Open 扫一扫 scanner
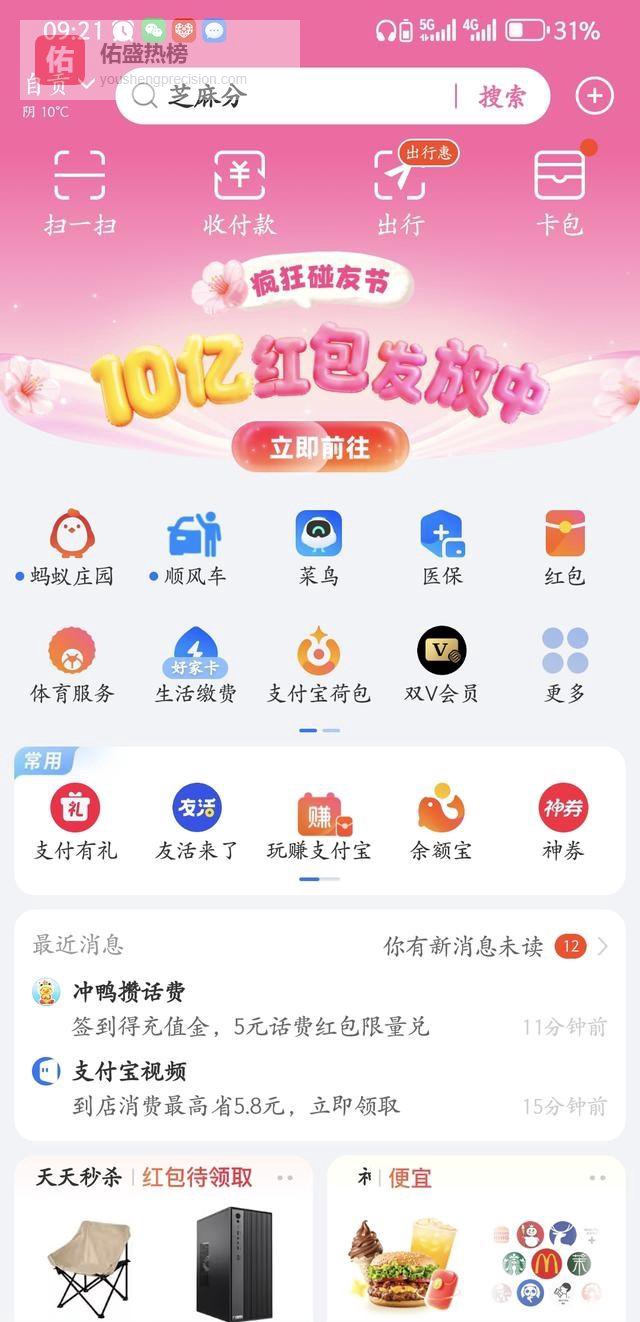Image resolution: width=640 pixels, height=1322 pixels. click(x=80, y=192)
